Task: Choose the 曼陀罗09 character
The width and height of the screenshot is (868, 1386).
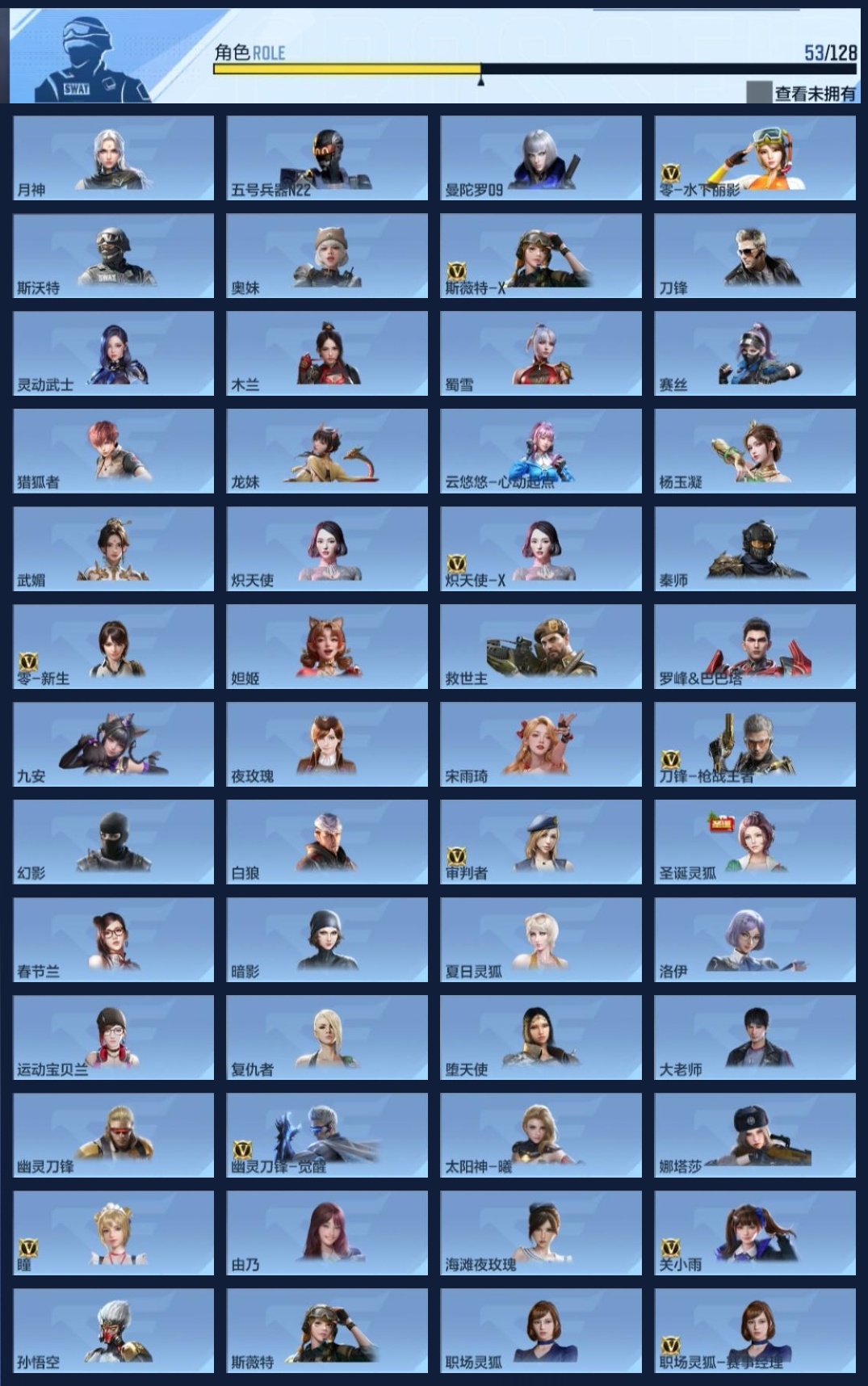Action: point(541,158)
